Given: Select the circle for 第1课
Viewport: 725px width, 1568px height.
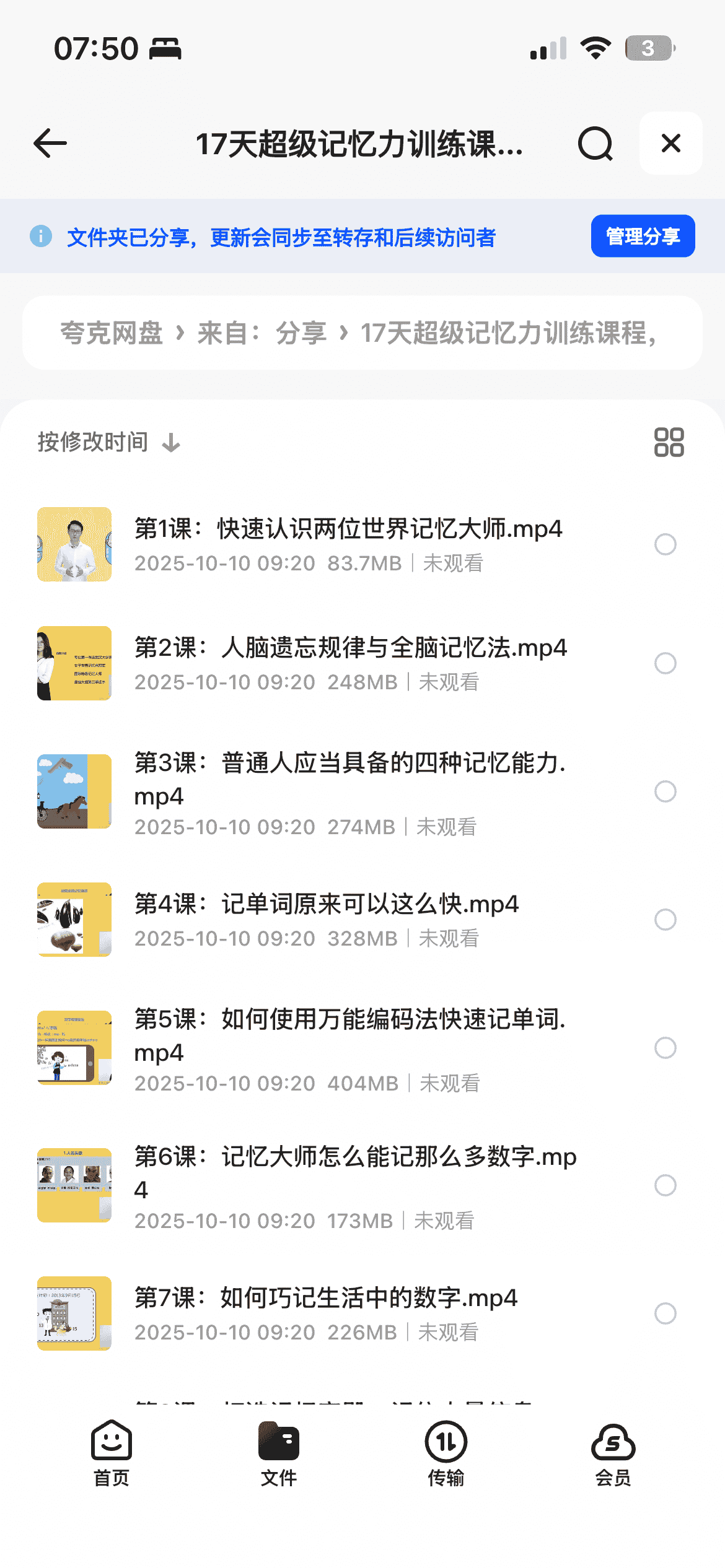Looking at the screenshot, I should click(665, 544).
